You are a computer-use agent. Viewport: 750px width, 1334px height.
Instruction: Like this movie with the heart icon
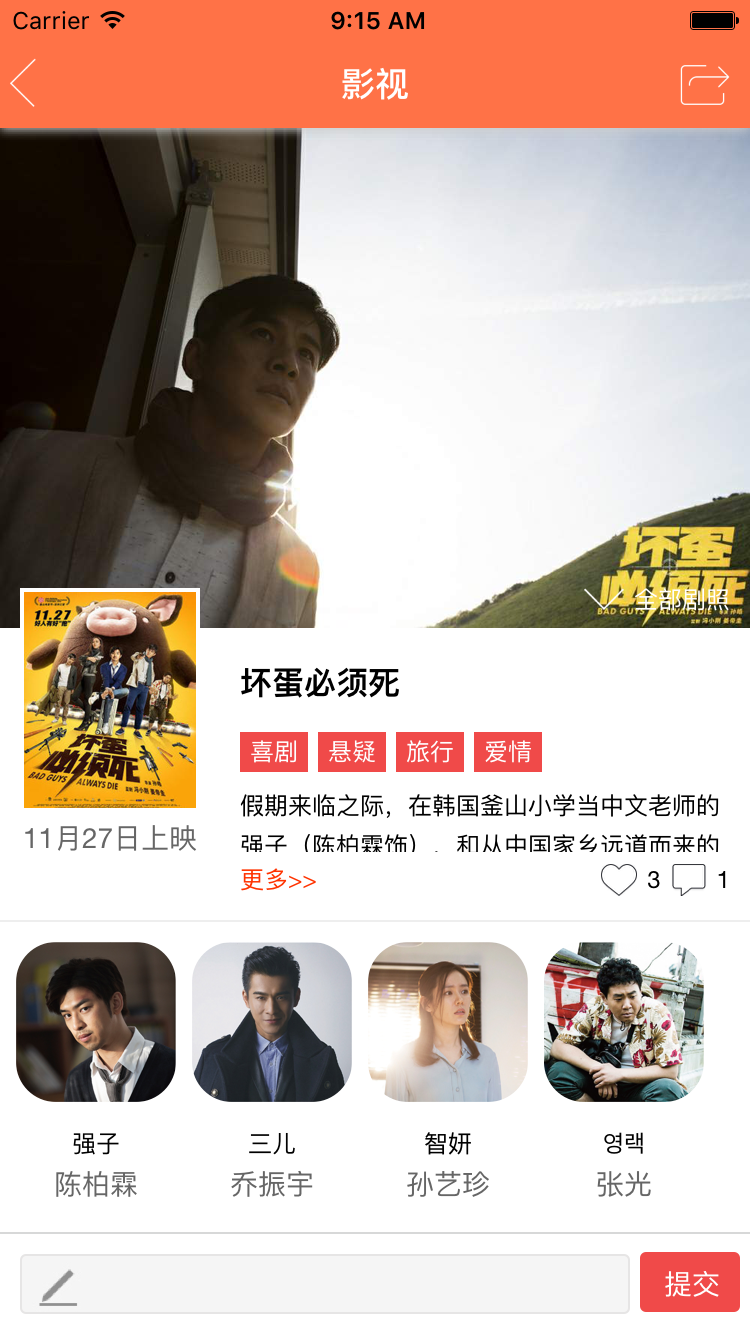click(618, 880)
